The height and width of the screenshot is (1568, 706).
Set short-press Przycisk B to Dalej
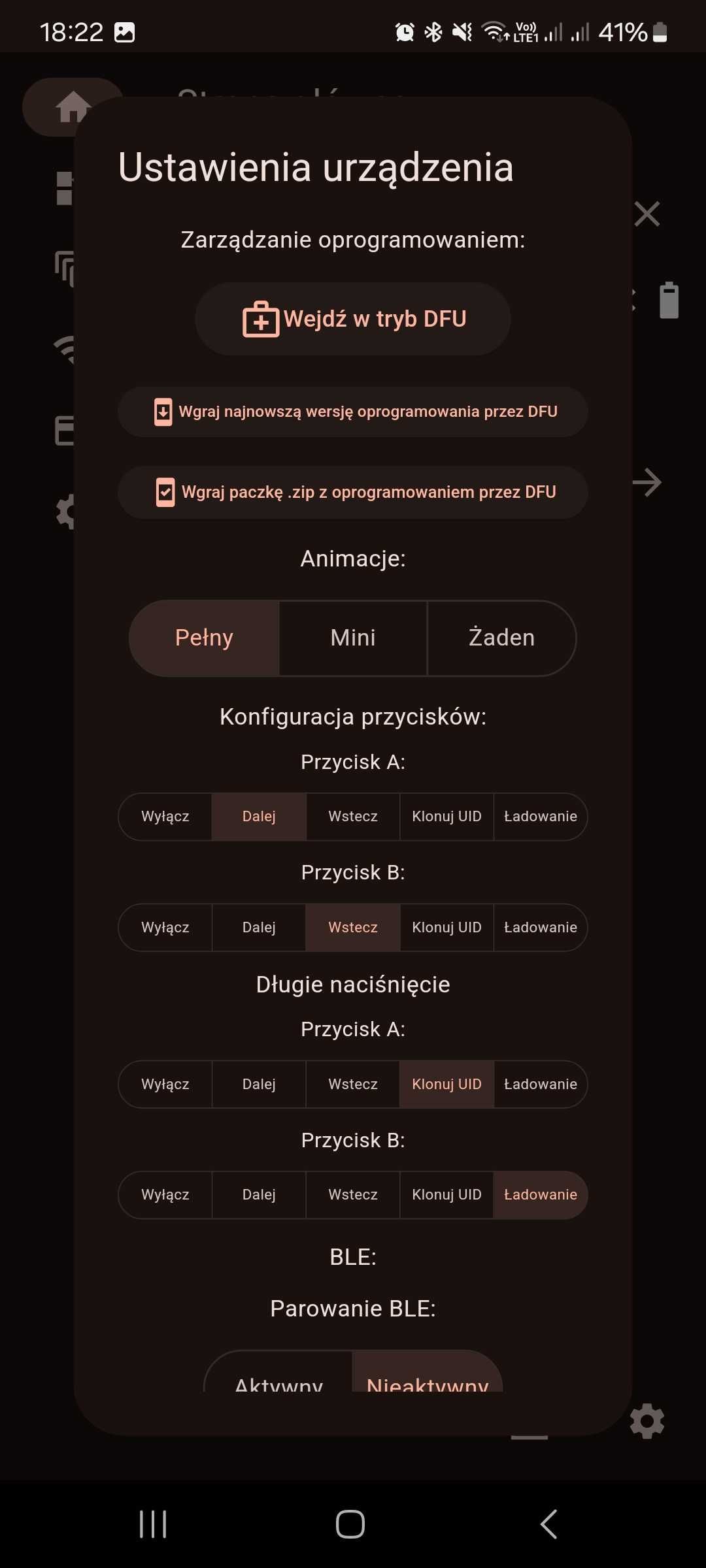[x=259, y=928]
